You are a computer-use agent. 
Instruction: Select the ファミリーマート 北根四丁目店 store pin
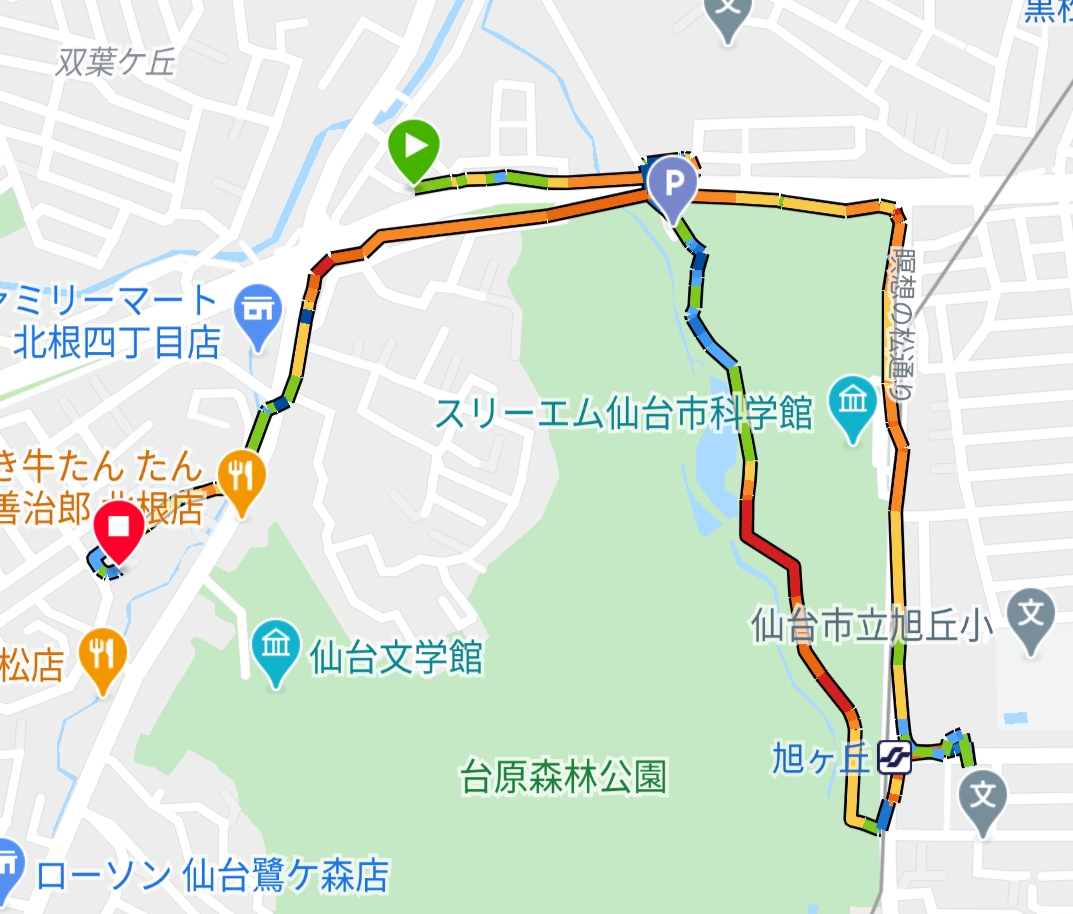[259, 309]
